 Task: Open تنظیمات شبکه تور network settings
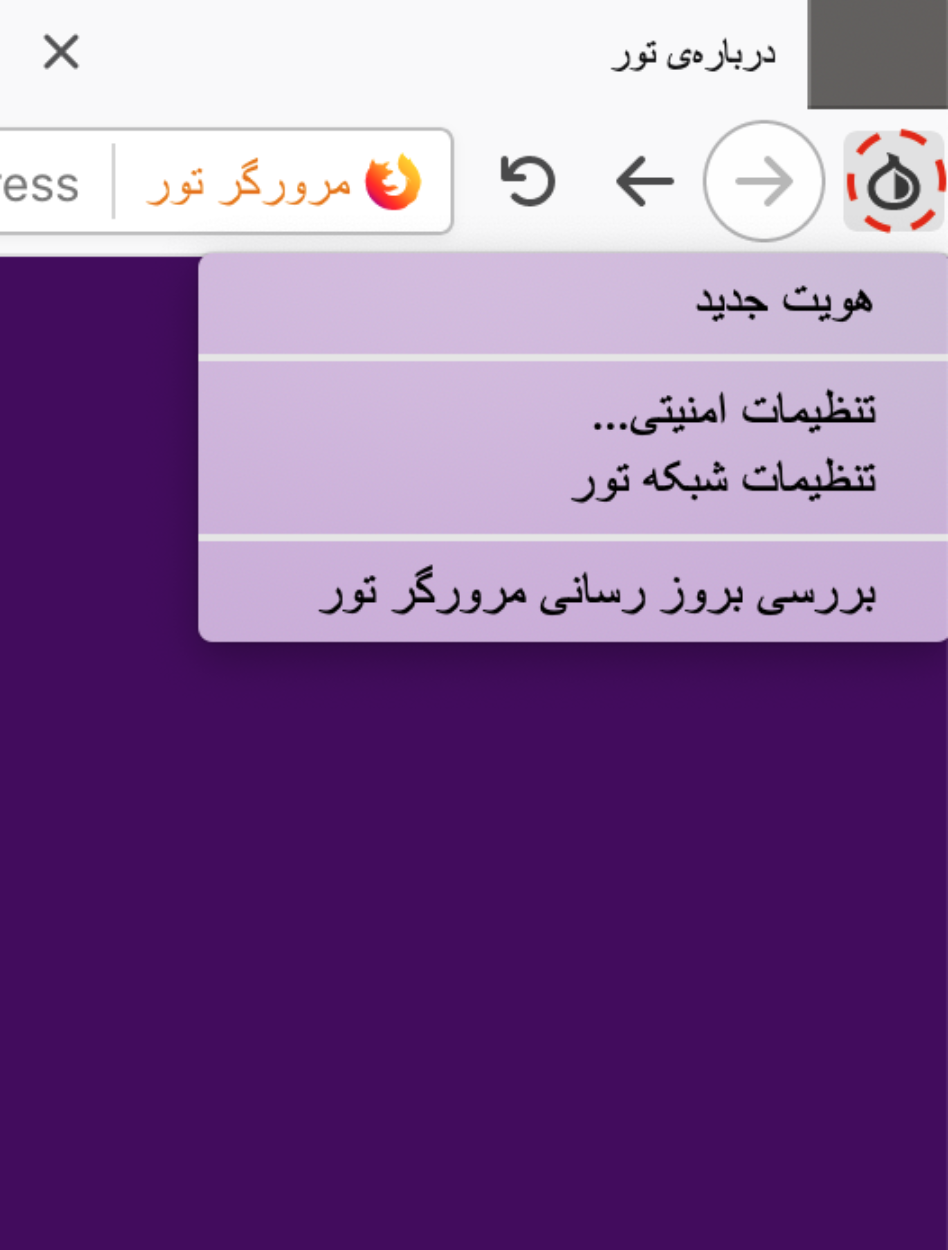(x=724, y=479)
